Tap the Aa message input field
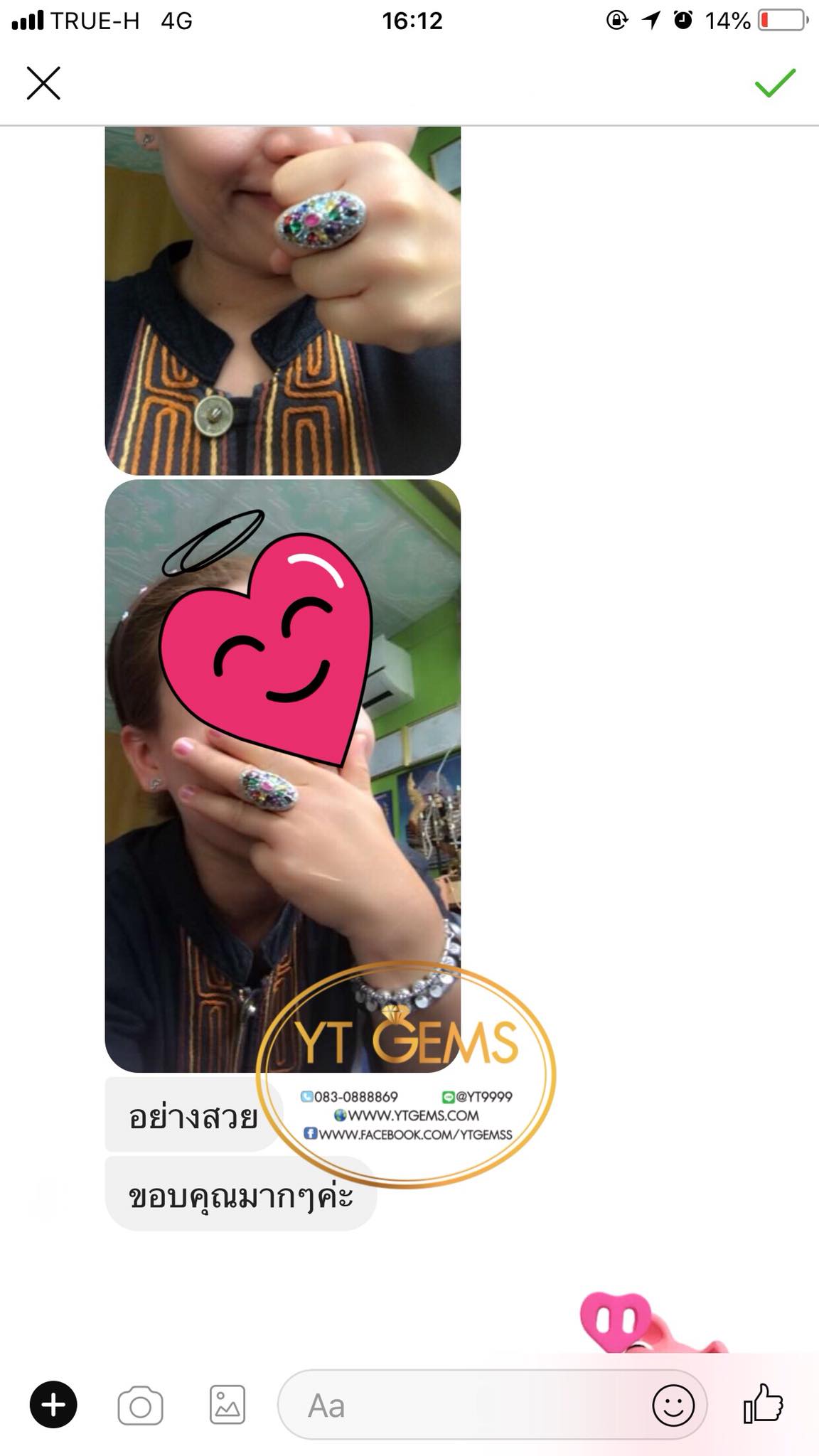 (x=492, y=1405)
